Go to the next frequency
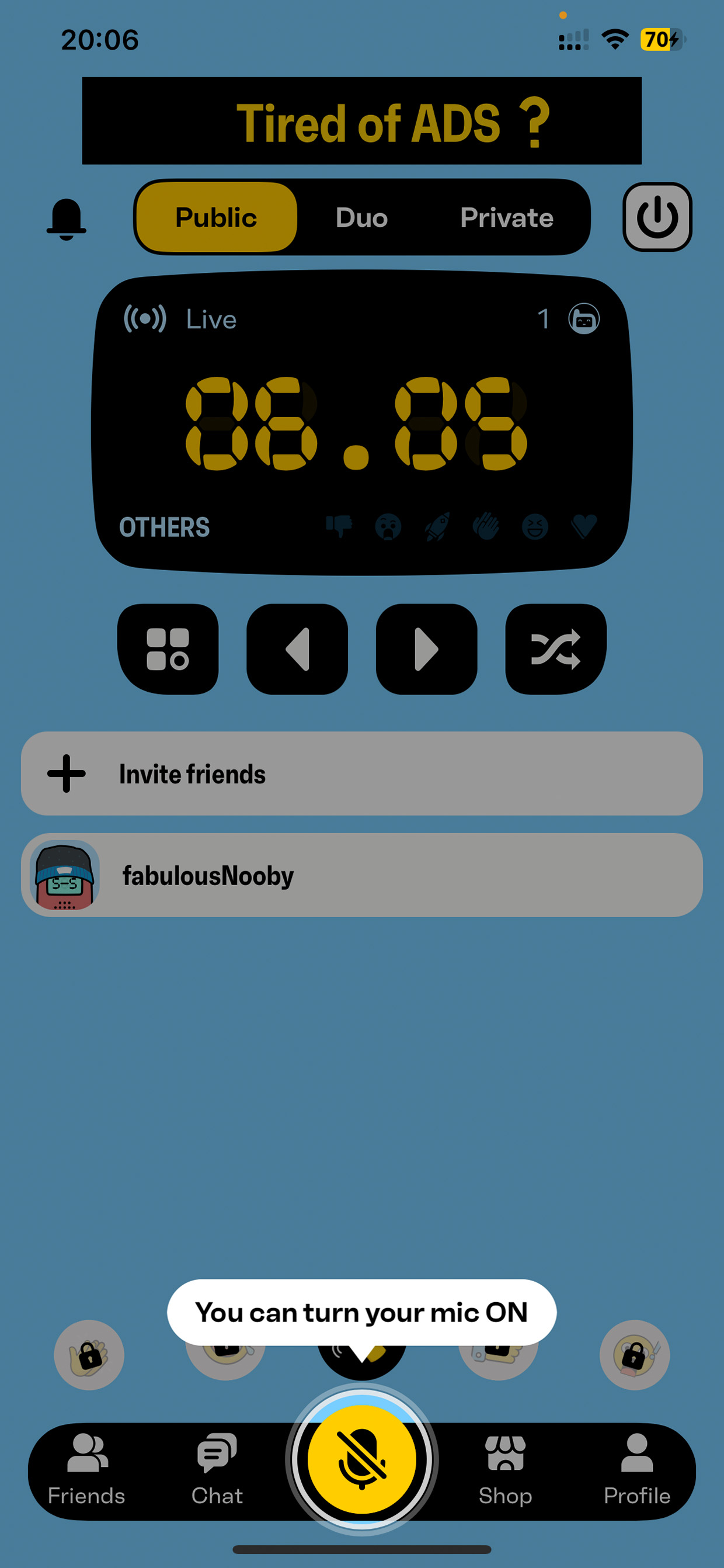This screenshot has height=1568, width=724. pos(426,649)
